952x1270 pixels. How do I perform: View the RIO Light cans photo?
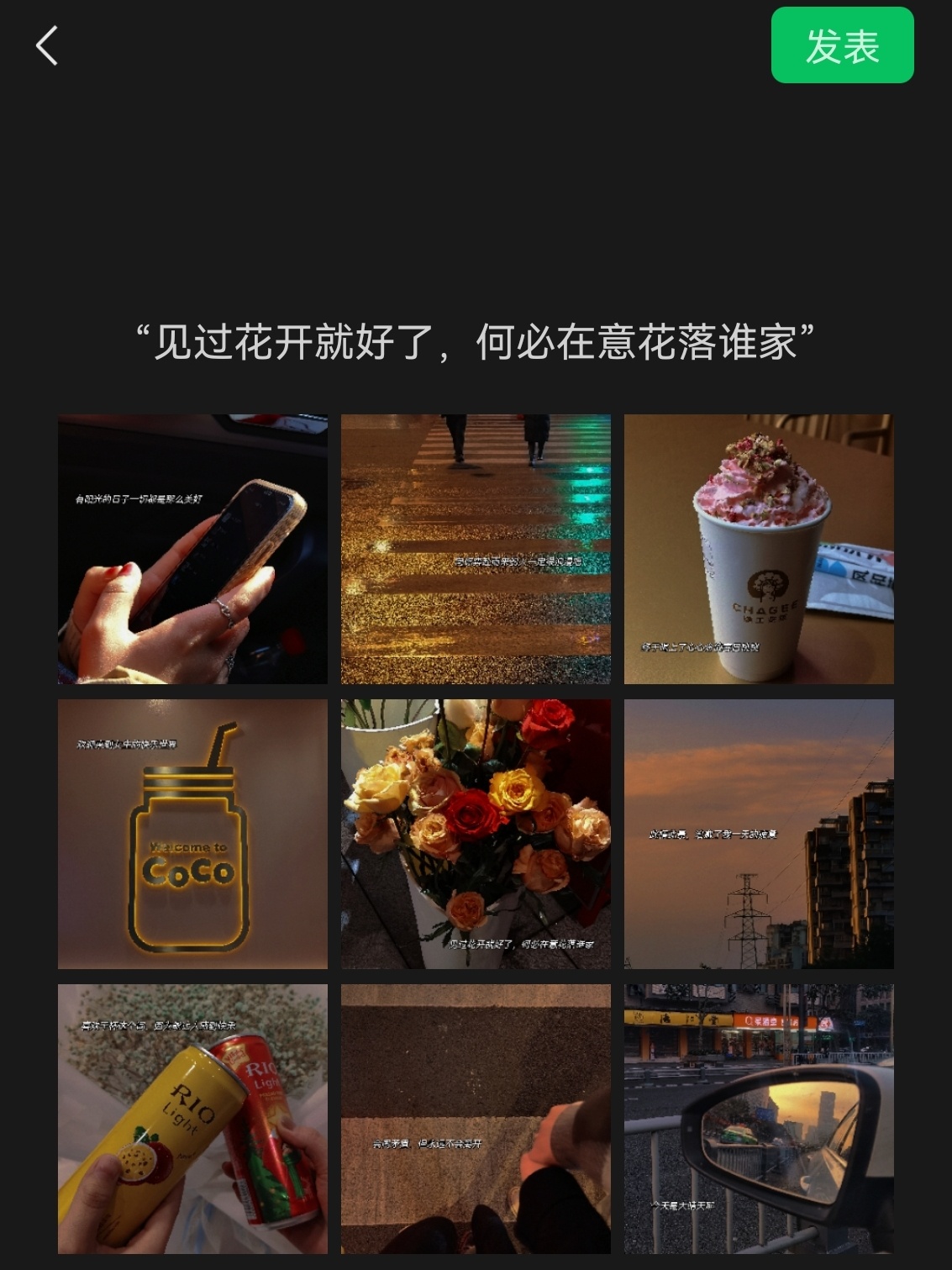[x=192, y=1119]
